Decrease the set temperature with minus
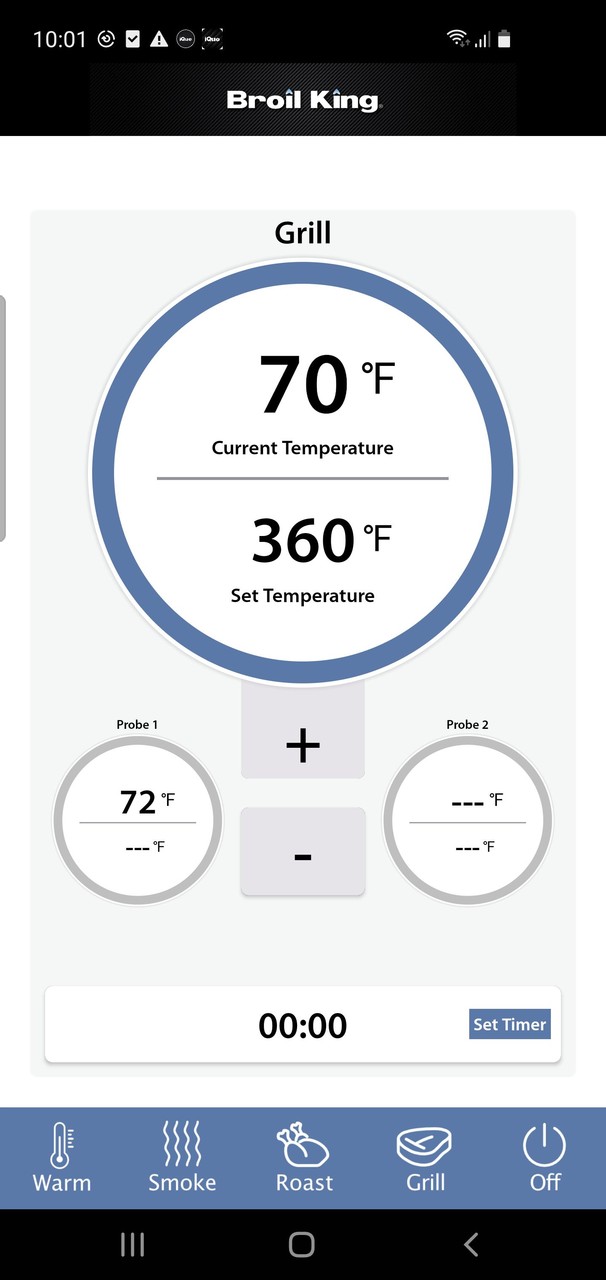 [x=303, y=852]
